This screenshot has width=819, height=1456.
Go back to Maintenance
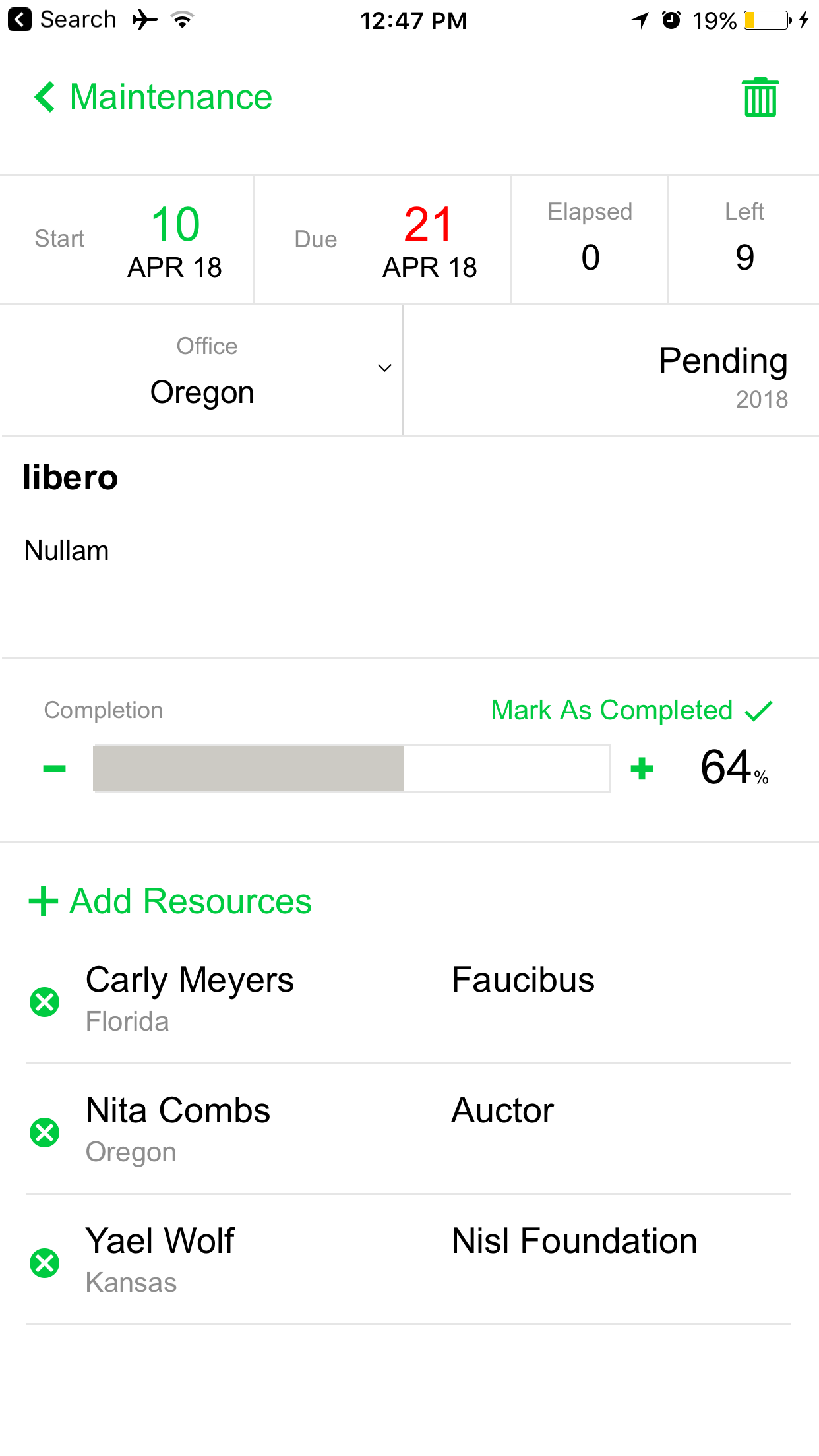[x=153, y=97]
